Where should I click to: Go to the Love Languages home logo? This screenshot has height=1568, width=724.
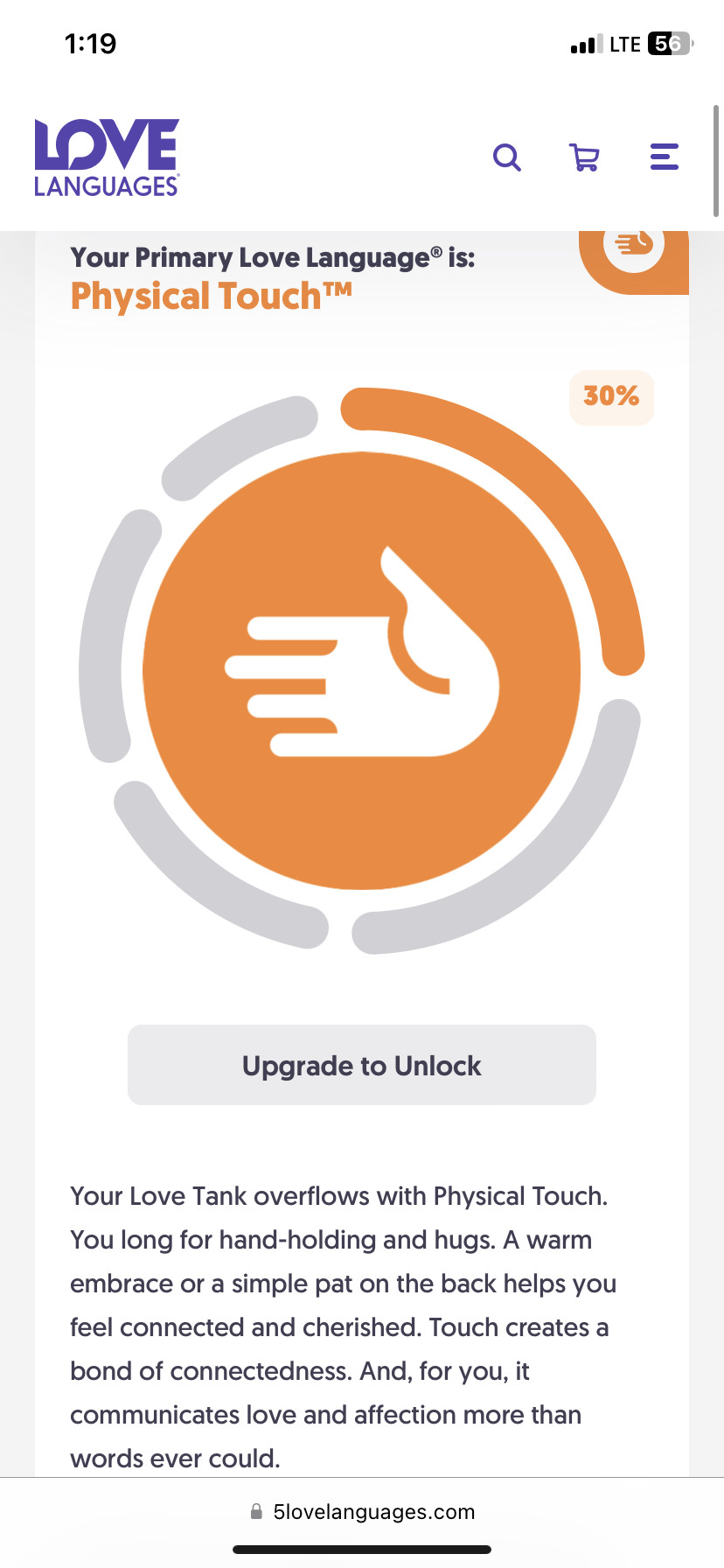pos(107,157)
